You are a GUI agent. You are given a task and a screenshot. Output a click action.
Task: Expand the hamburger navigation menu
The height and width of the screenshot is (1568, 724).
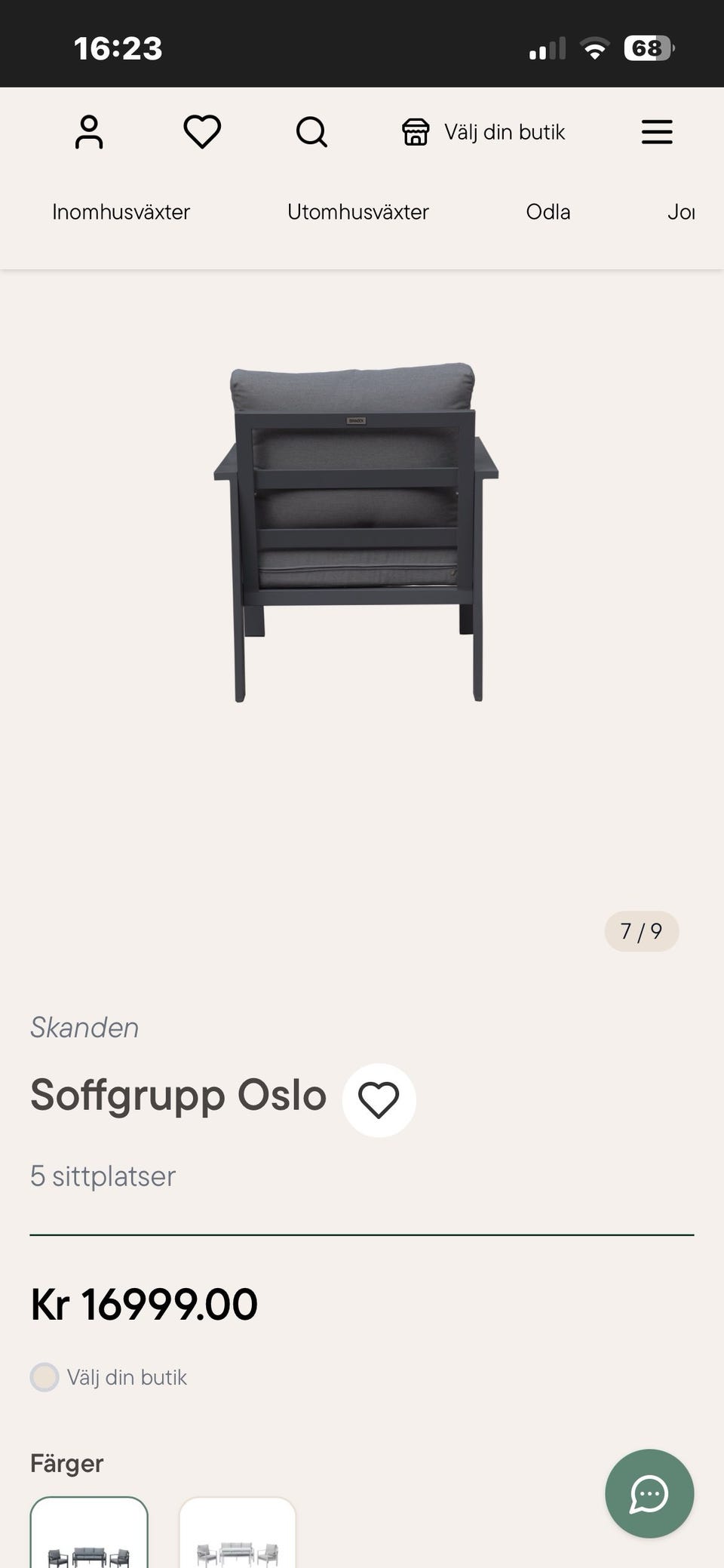[x=656, y=132]
